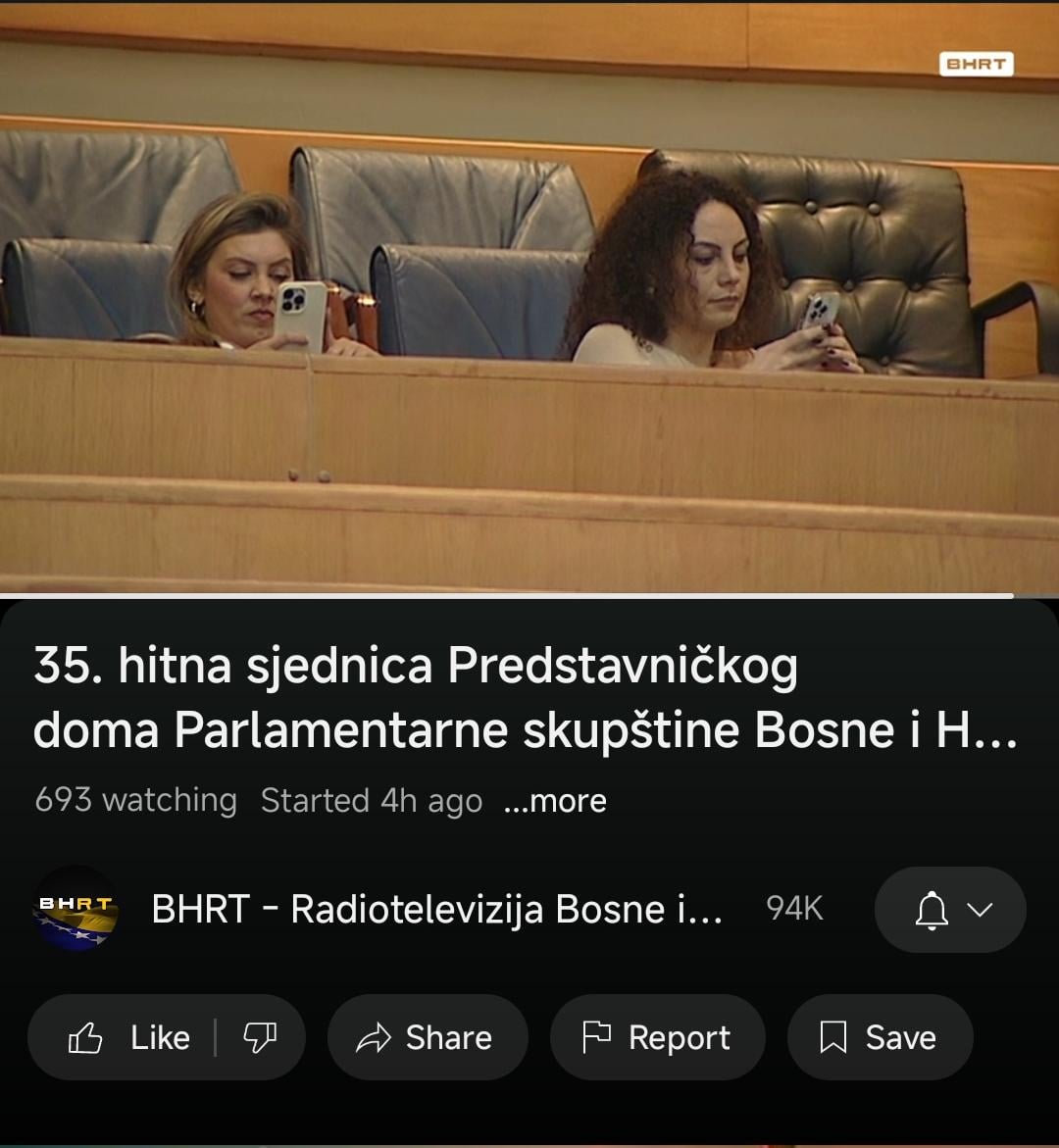The height and width of the screenshot is (1148, 1059).
Task: Expand description with ...more
Action: coord(555,801)
